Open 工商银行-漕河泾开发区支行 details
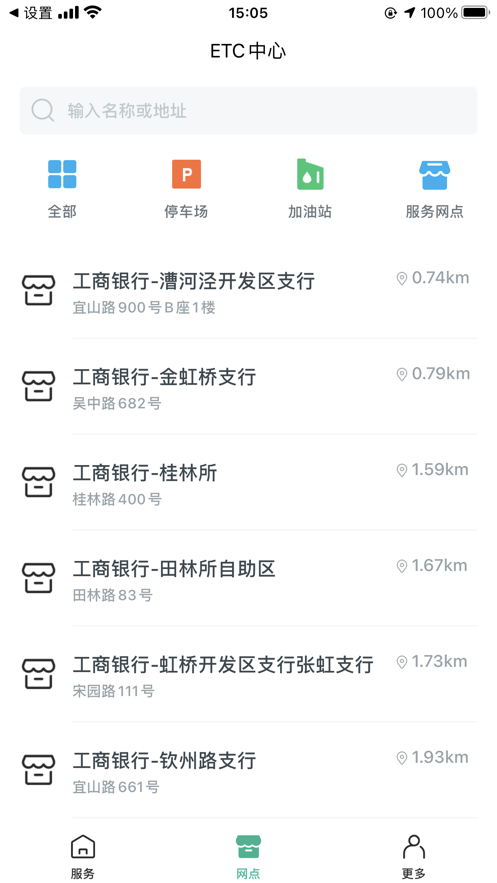Screen dimensions: 497x883 248,291
